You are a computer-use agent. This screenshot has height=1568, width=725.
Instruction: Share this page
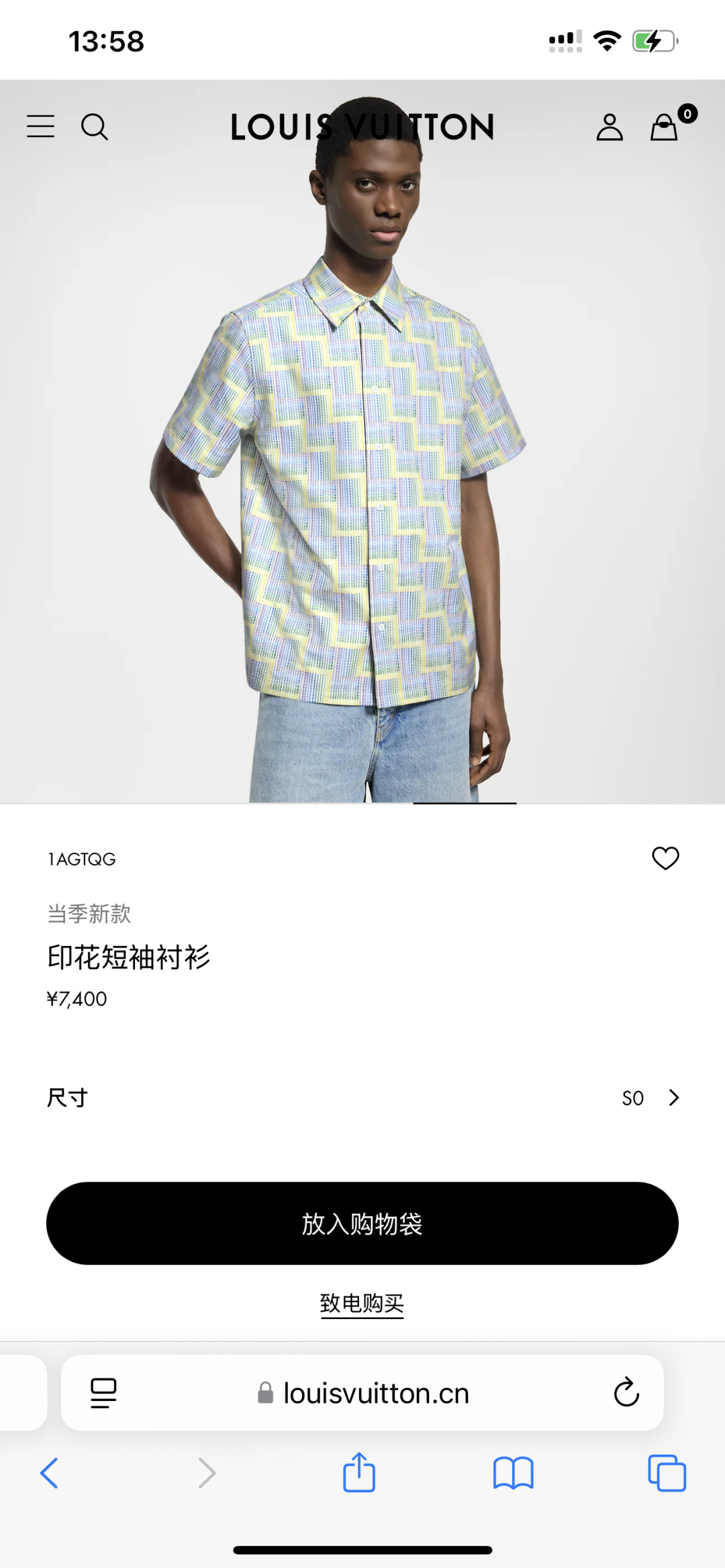click(359, 1472)
